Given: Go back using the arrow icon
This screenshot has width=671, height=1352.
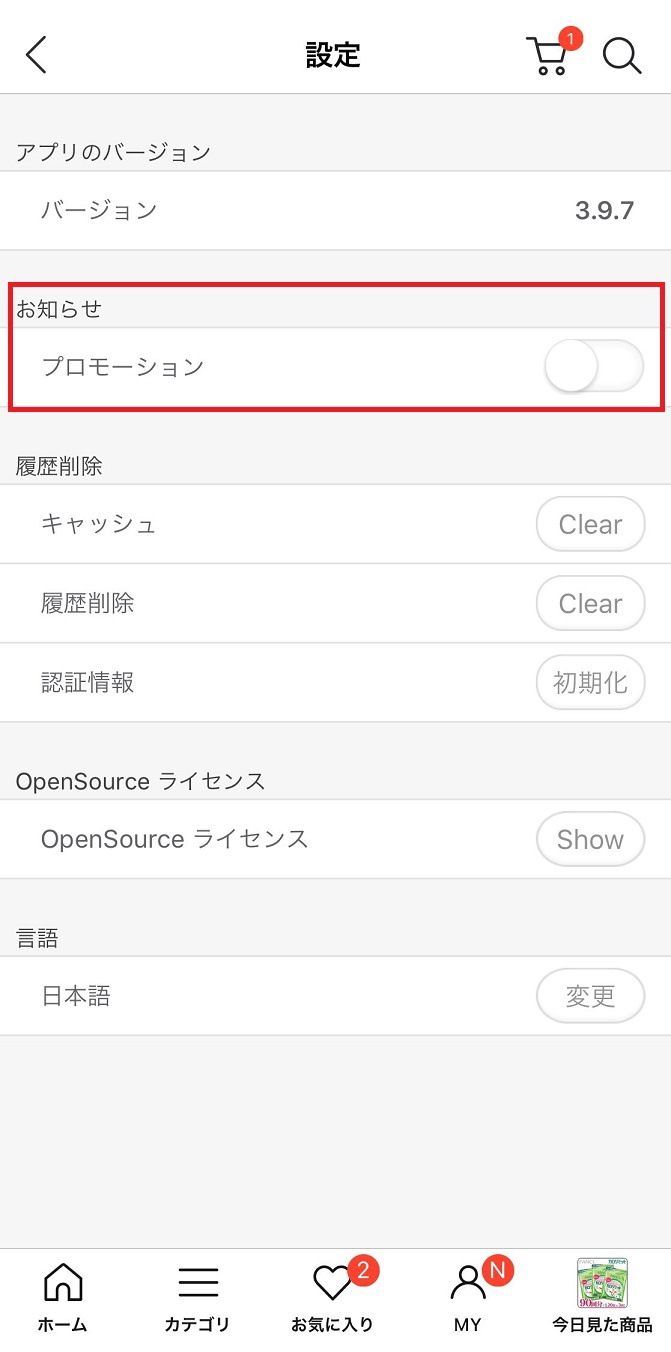Looking at the screenshot, I should coord(36,55).
